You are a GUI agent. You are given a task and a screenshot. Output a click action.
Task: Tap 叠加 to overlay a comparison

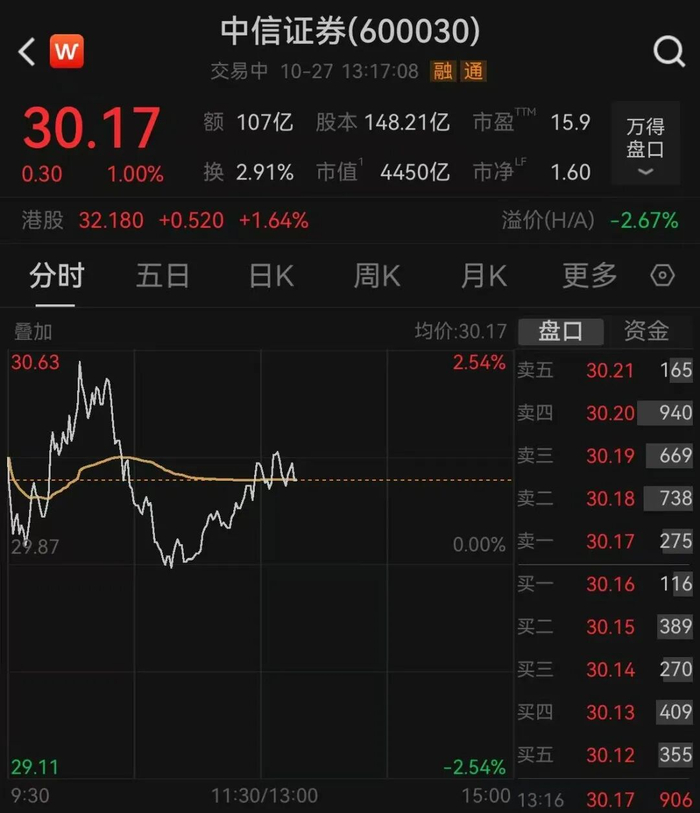click(32, 331)
